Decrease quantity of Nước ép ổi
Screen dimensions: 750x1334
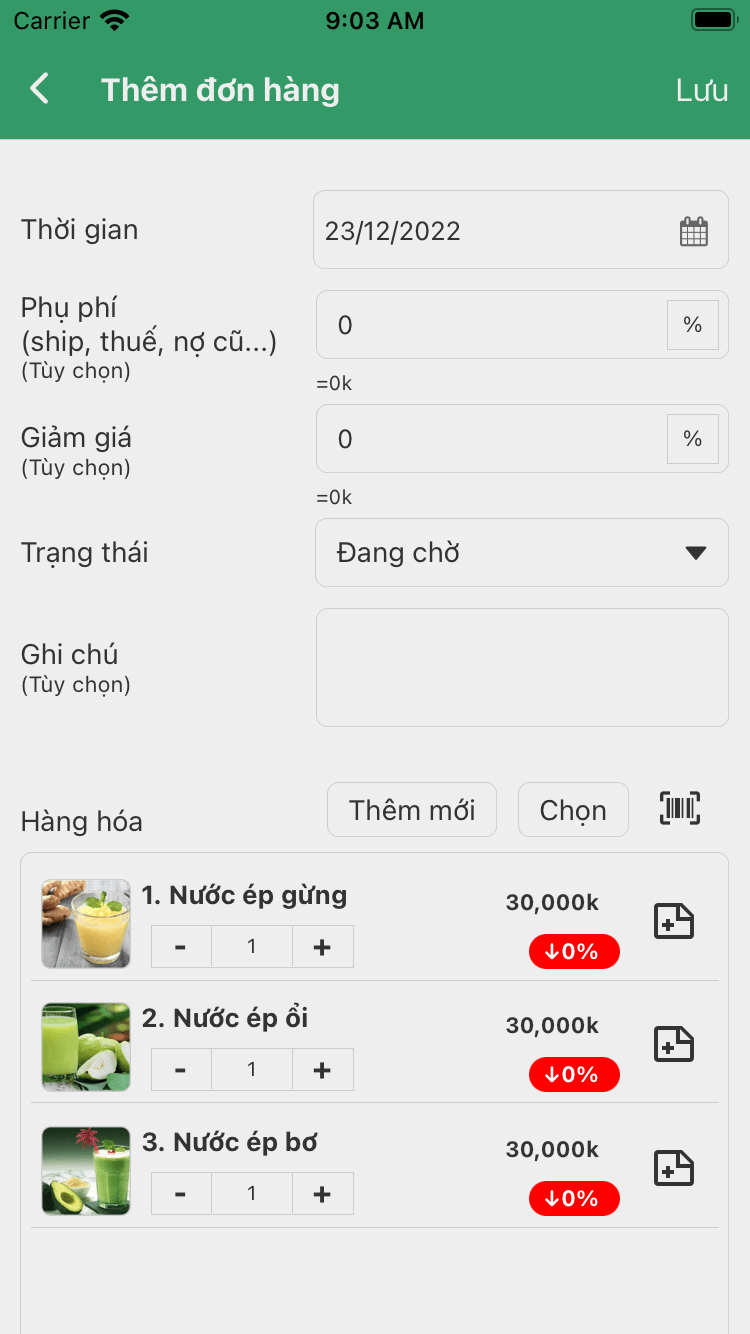181,1070
